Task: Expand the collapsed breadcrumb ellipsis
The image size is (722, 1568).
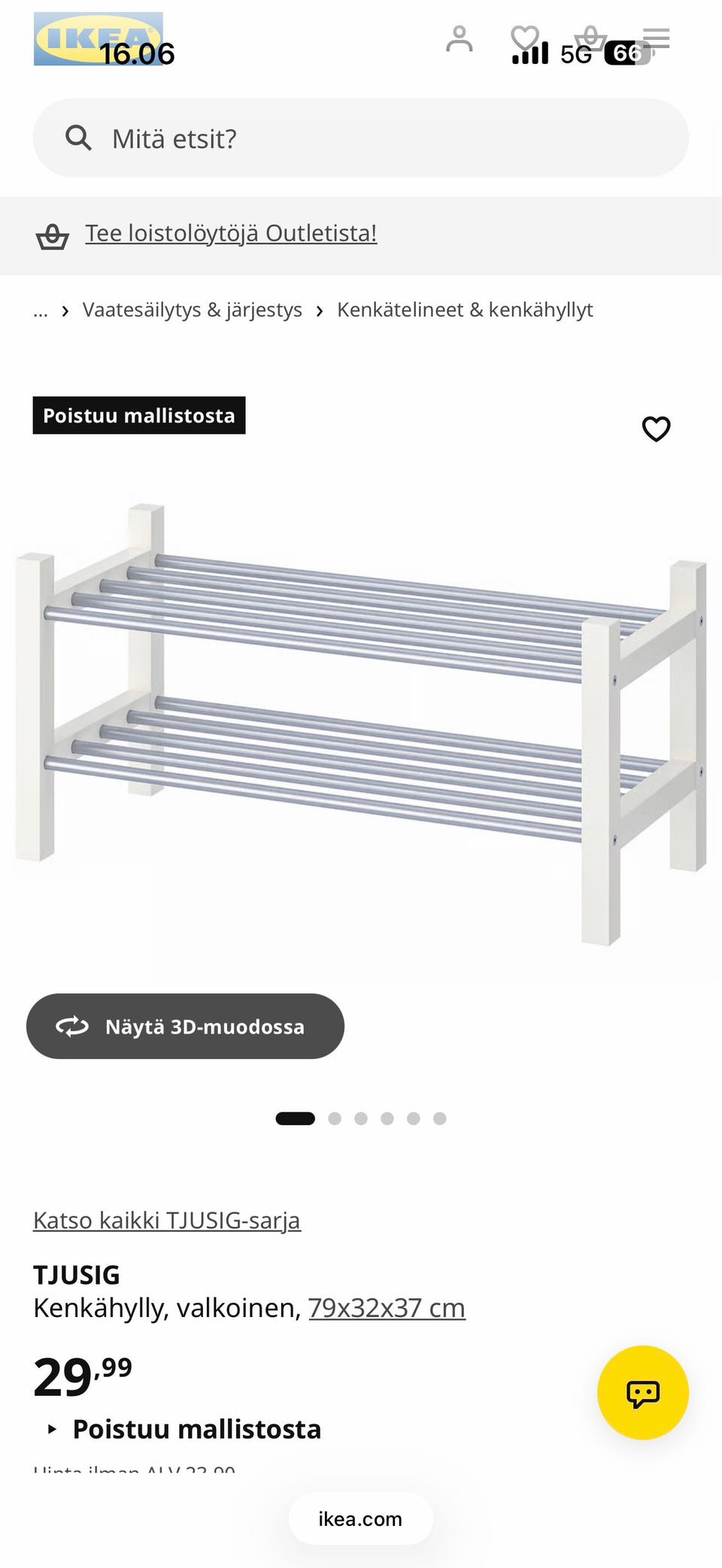Action: click(41, 310)
